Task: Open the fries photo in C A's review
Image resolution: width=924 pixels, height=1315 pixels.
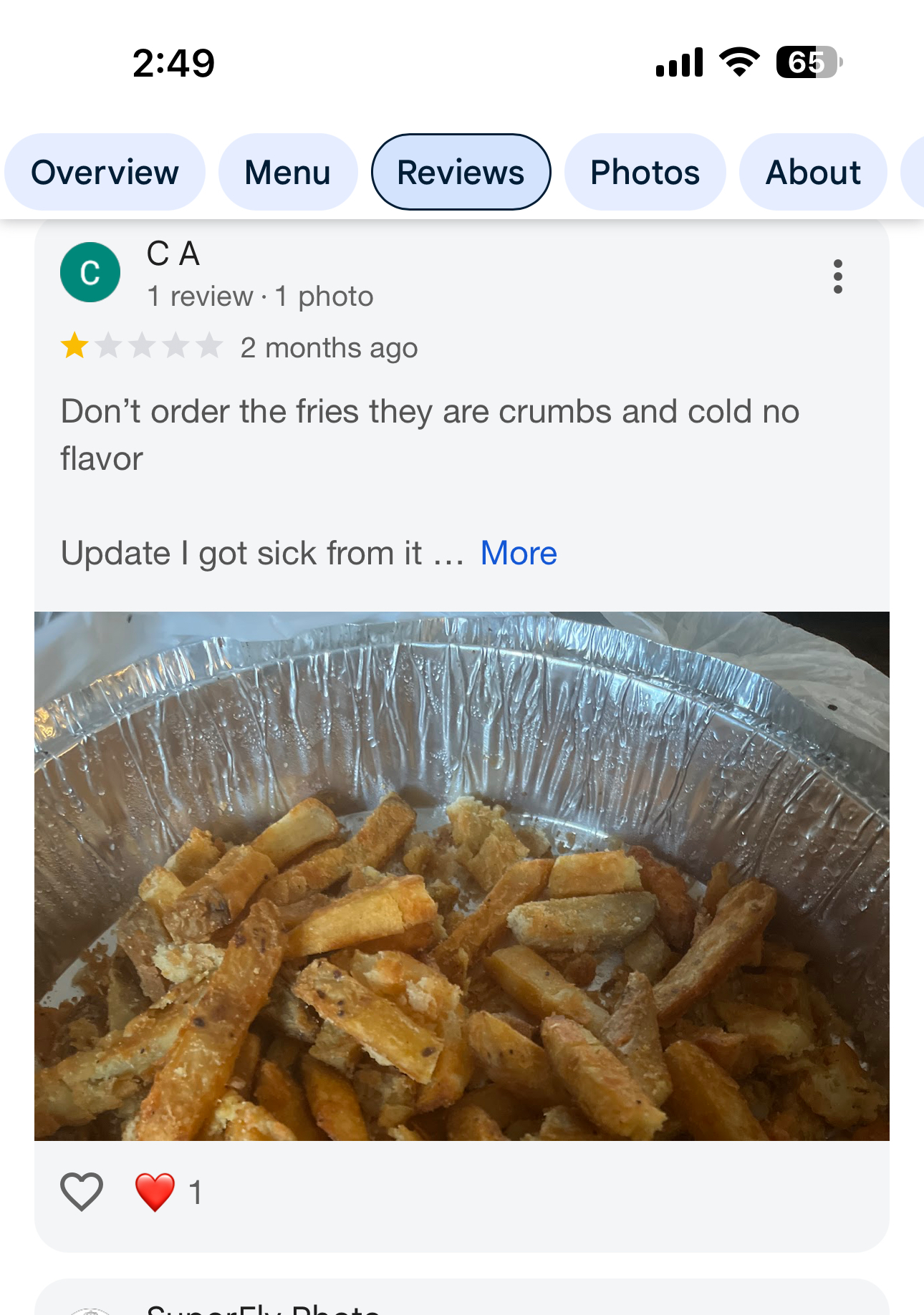Action: pos(462,875)
